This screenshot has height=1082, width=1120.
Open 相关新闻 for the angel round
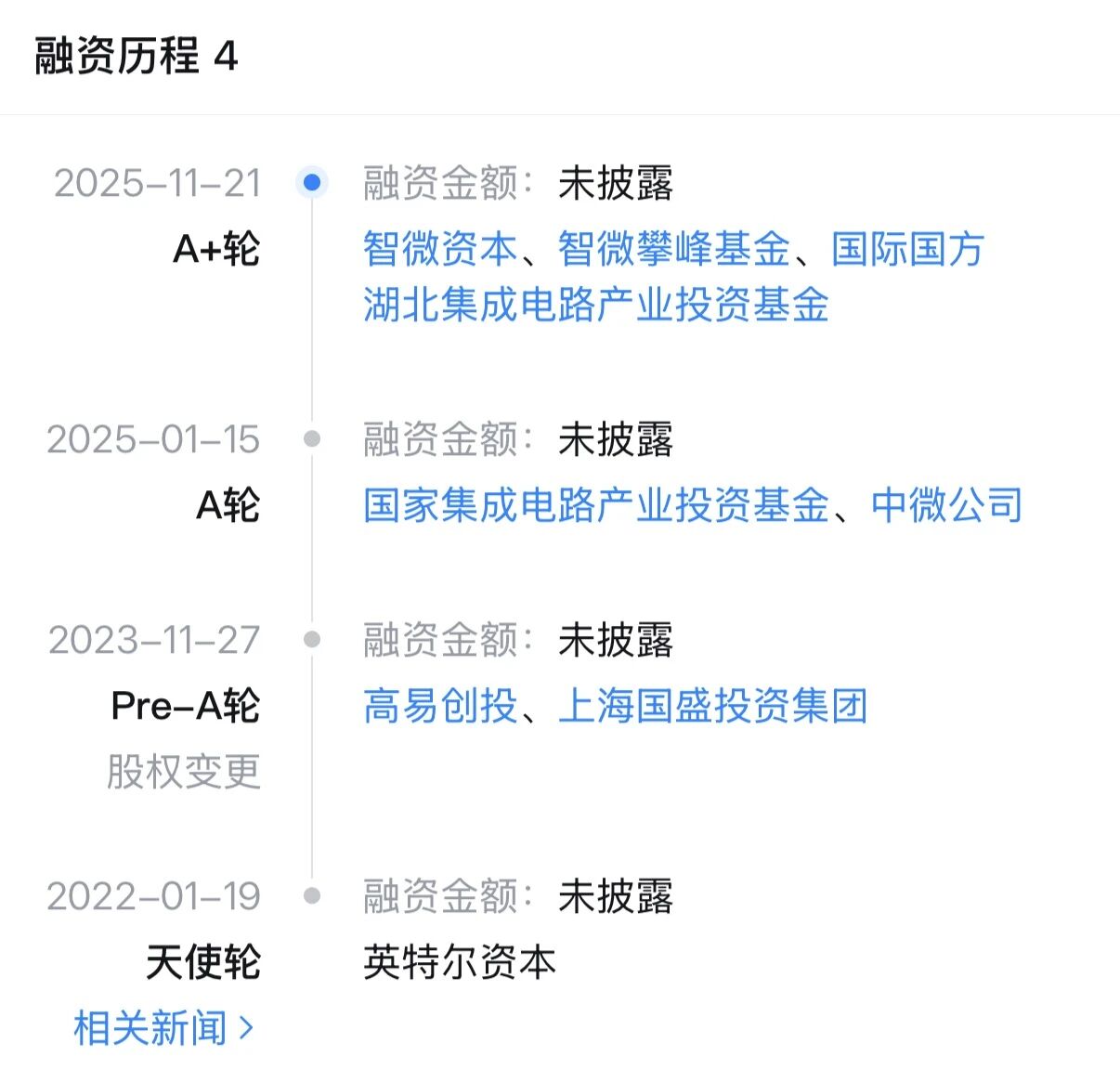coord(163,1028)
